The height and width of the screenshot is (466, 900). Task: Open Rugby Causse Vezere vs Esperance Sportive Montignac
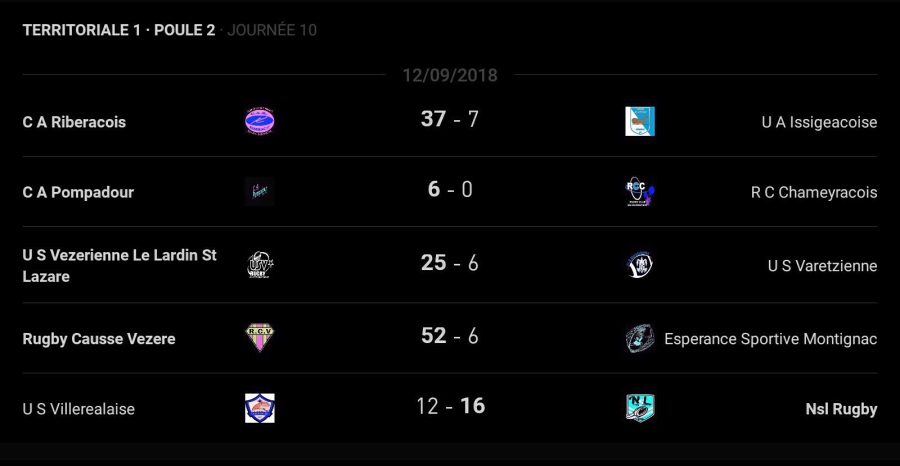(449, 337)
